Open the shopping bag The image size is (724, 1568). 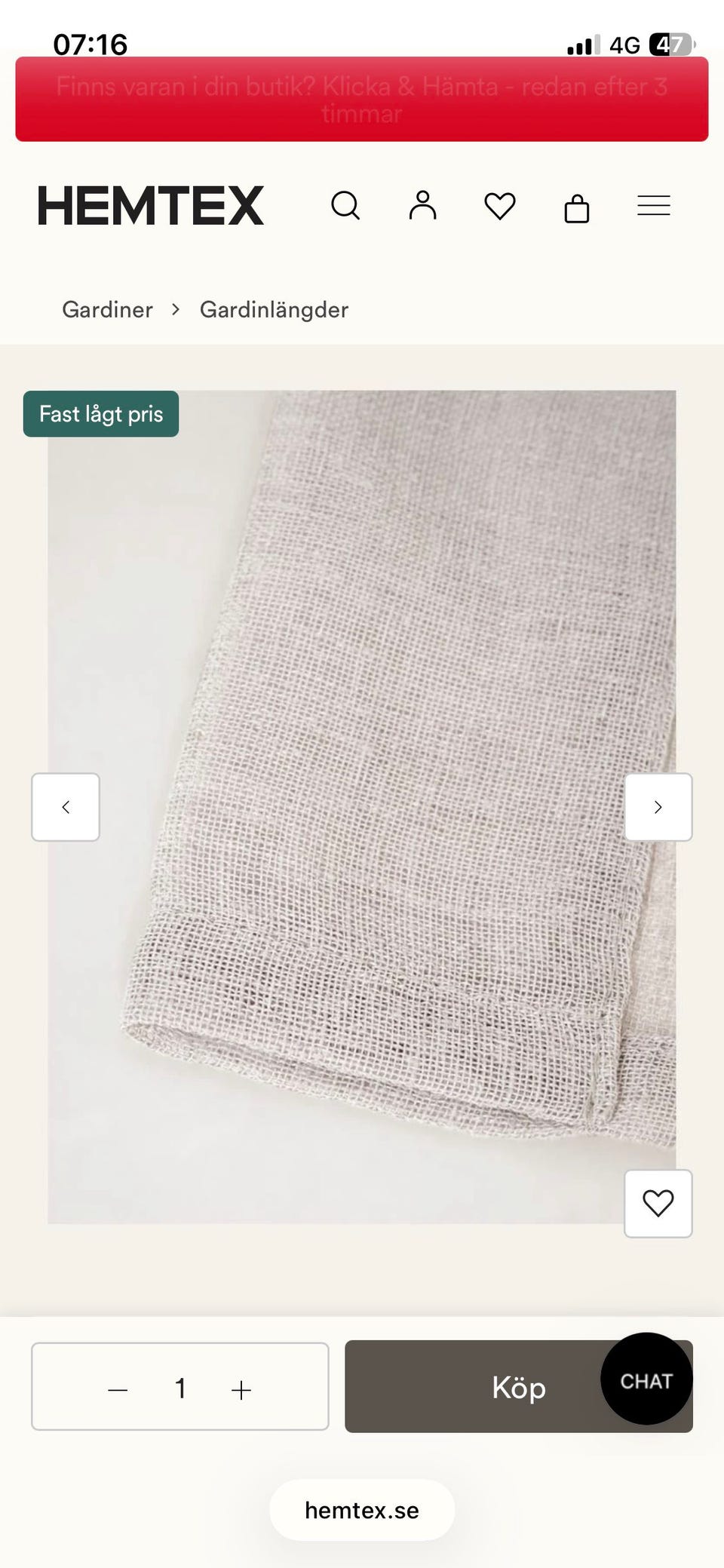(576, 207)
